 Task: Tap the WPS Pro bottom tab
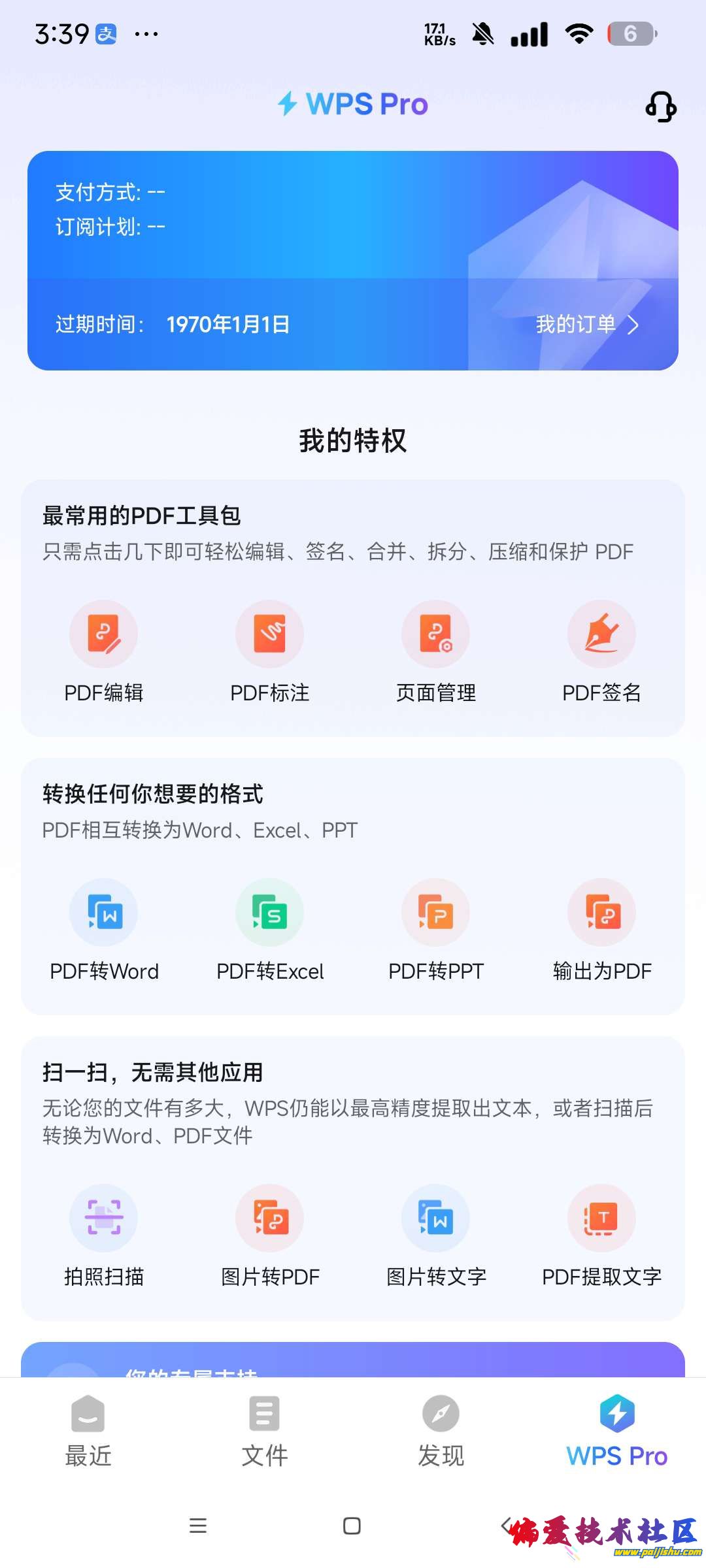617,1431
